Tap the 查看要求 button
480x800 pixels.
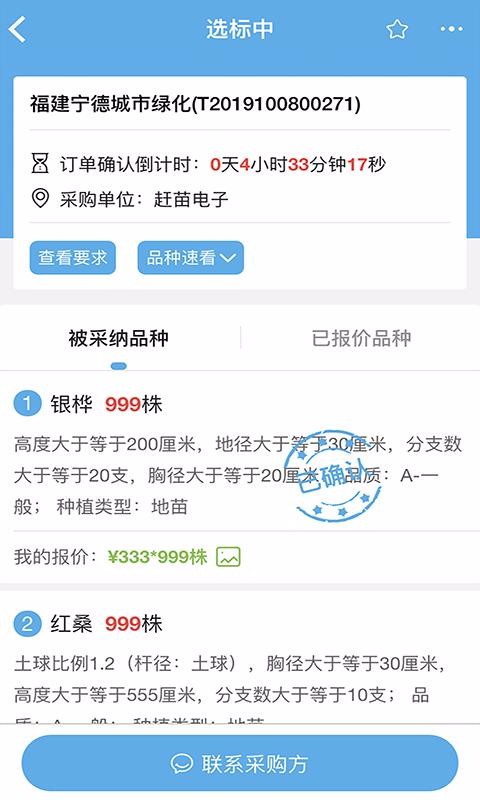72,258
